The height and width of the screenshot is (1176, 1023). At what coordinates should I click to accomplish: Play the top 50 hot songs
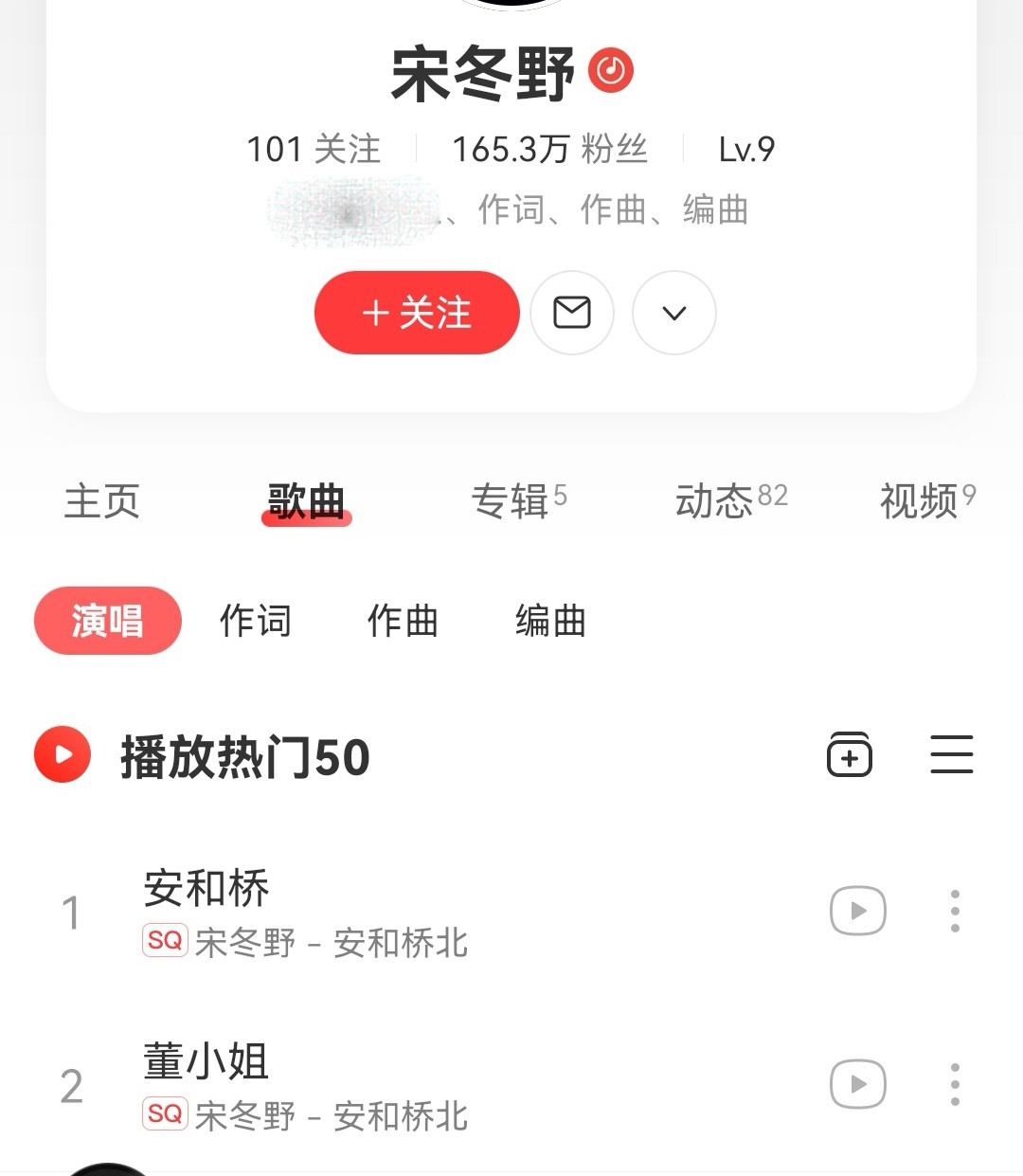coord(63,755)
